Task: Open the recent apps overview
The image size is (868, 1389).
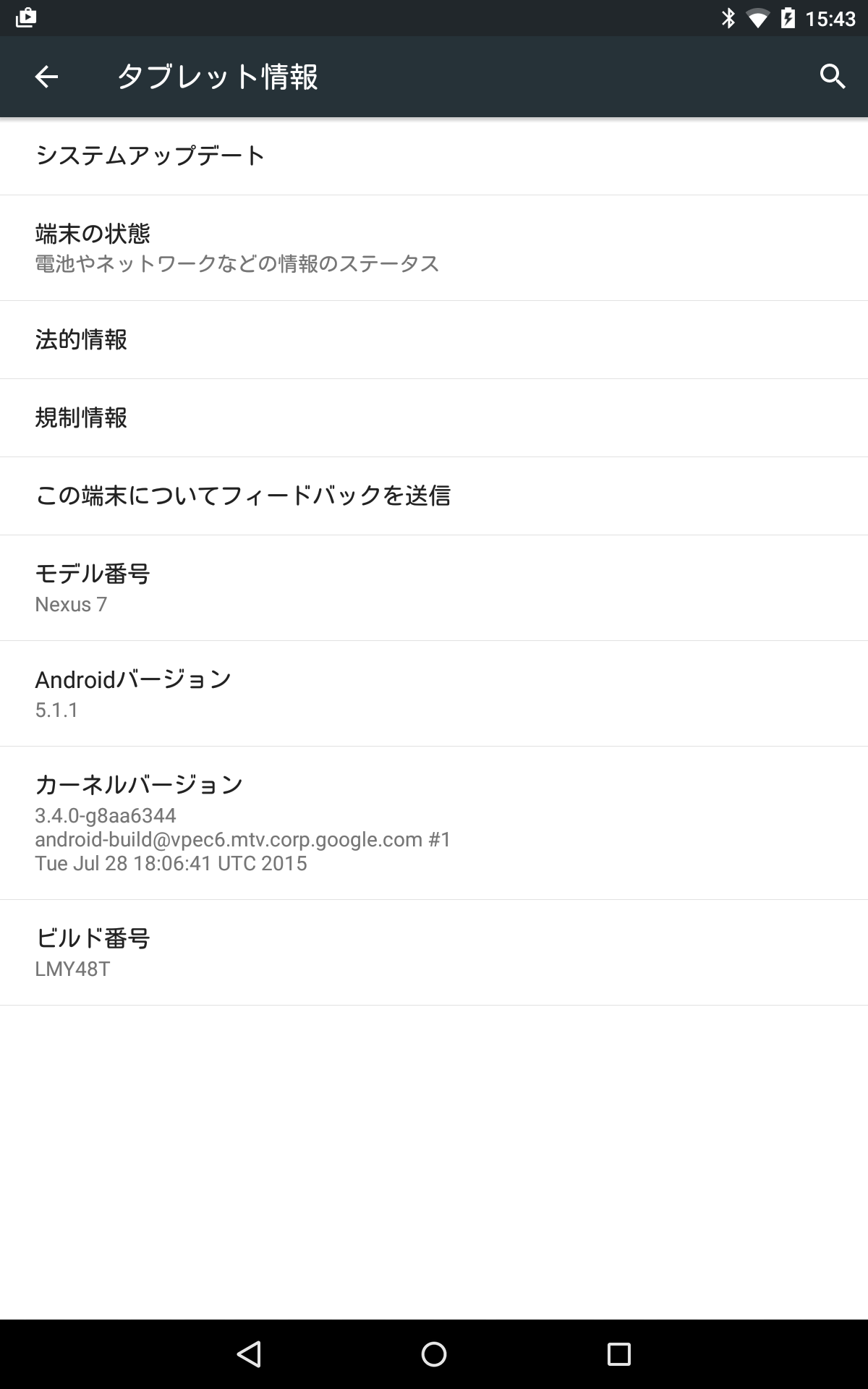Action: (618, 1354)
